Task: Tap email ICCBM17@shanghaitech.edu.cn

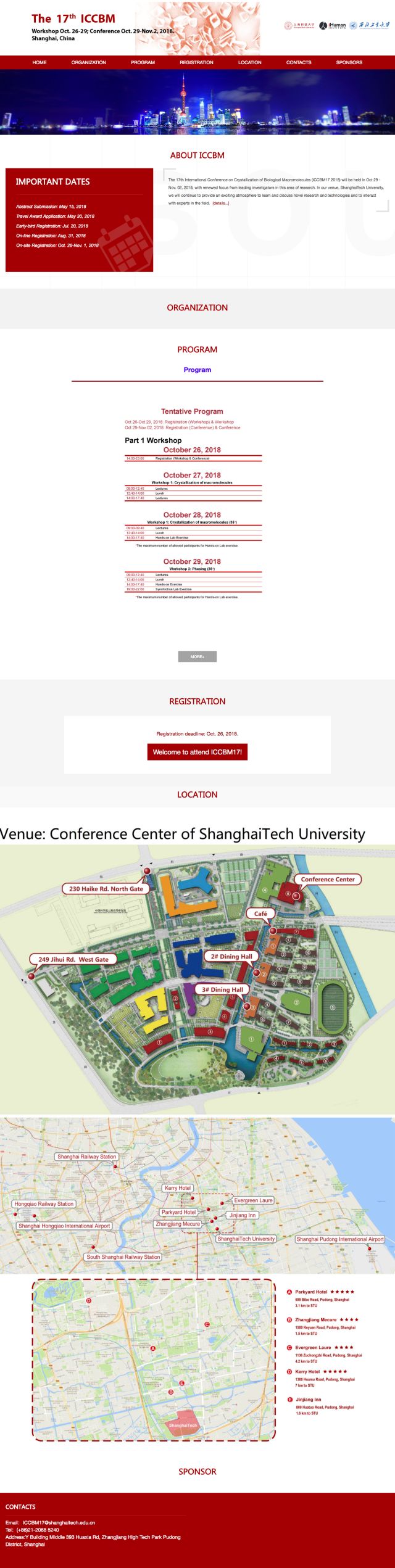Action: pos(59,1522)
